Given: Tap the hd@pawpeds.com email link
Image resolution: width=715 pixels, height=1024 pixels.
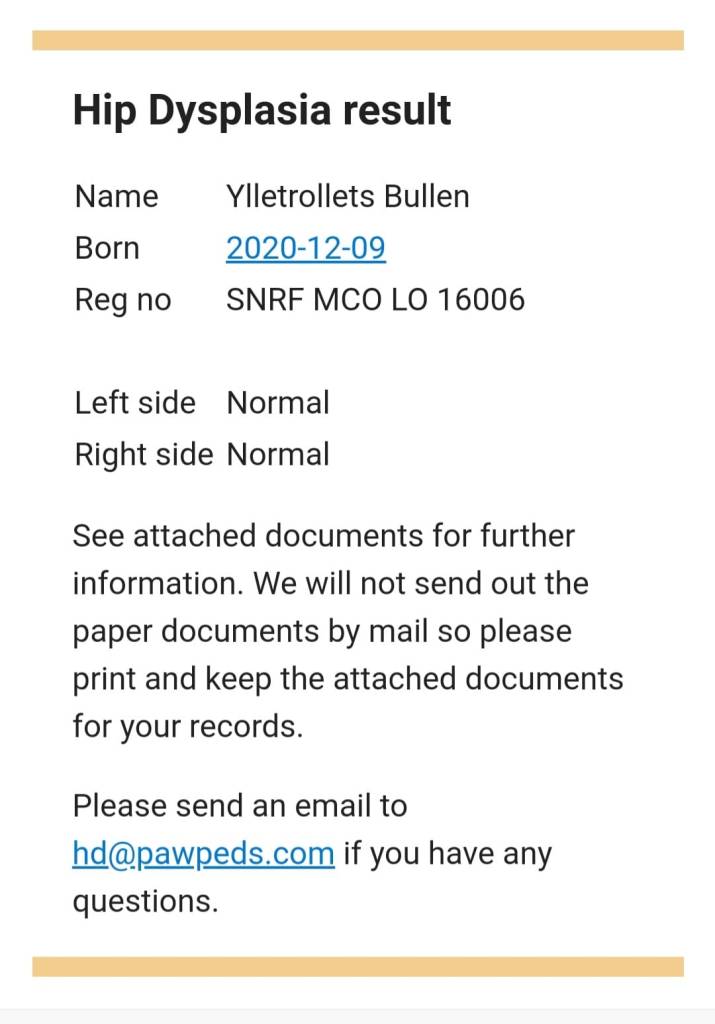Looking at the screenshot, I should [203, 854].
